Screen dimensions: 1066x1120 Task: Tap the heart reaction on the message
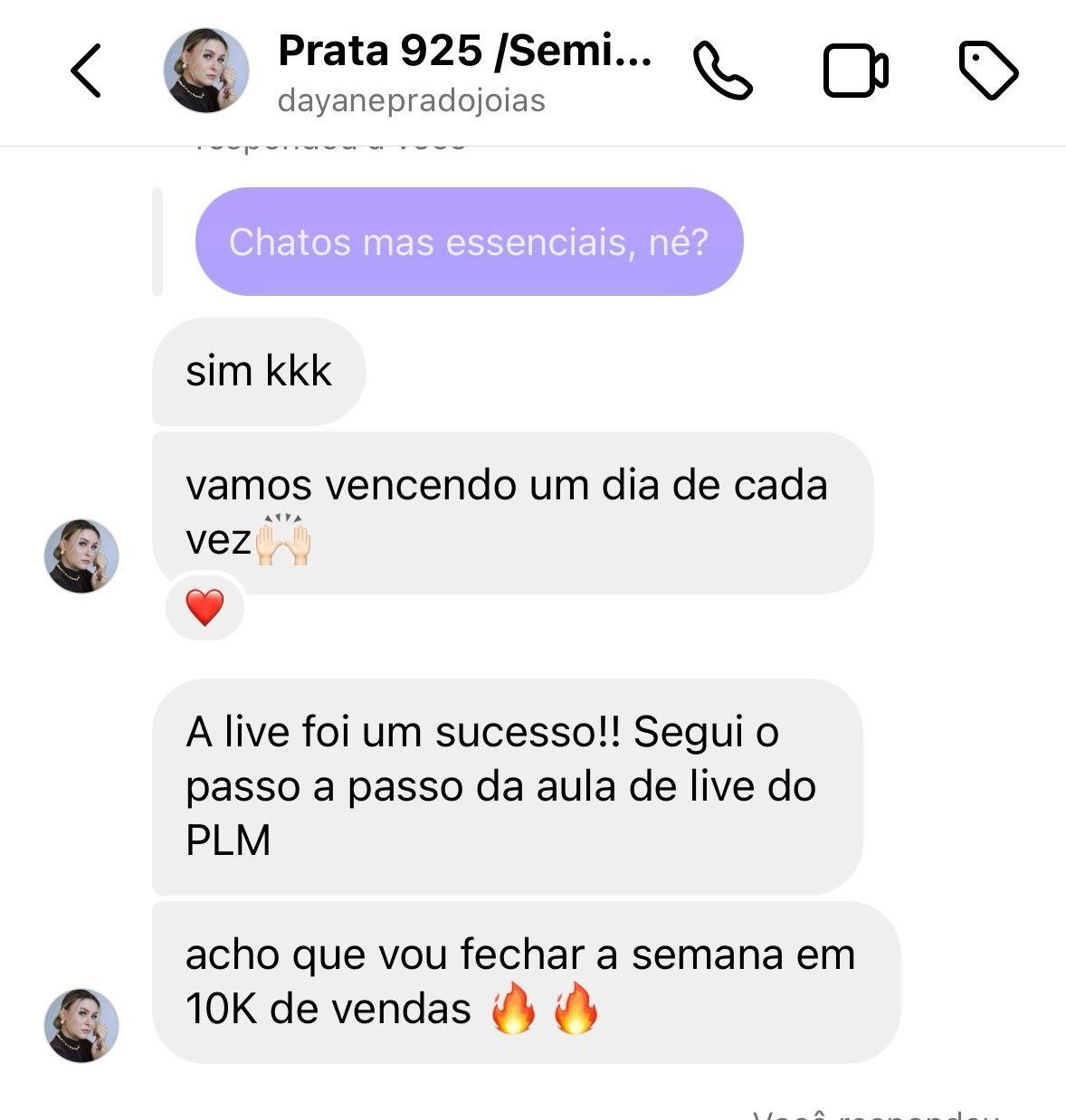coord(205,607)
